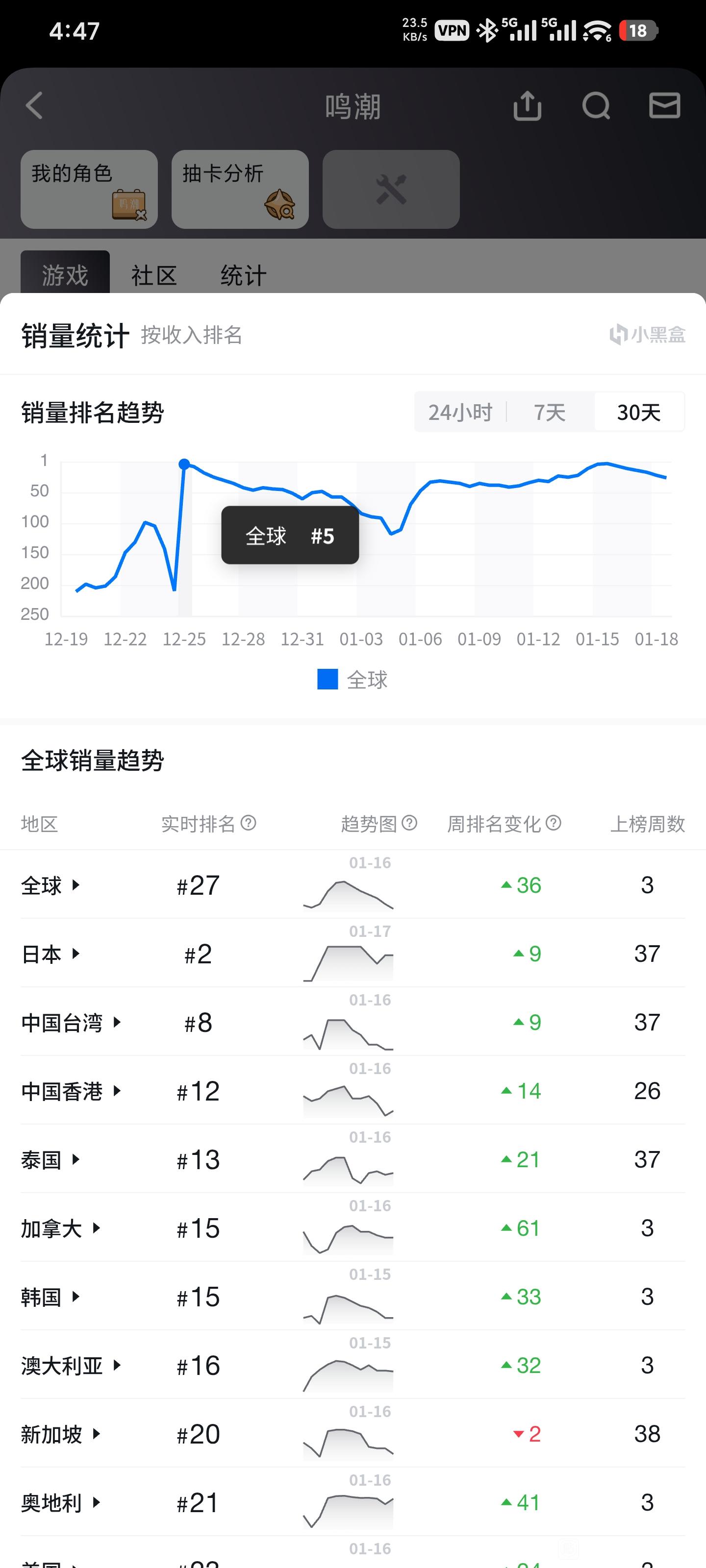Show help for 周排名变化
706x1568 pixels.
click(553, 823)
